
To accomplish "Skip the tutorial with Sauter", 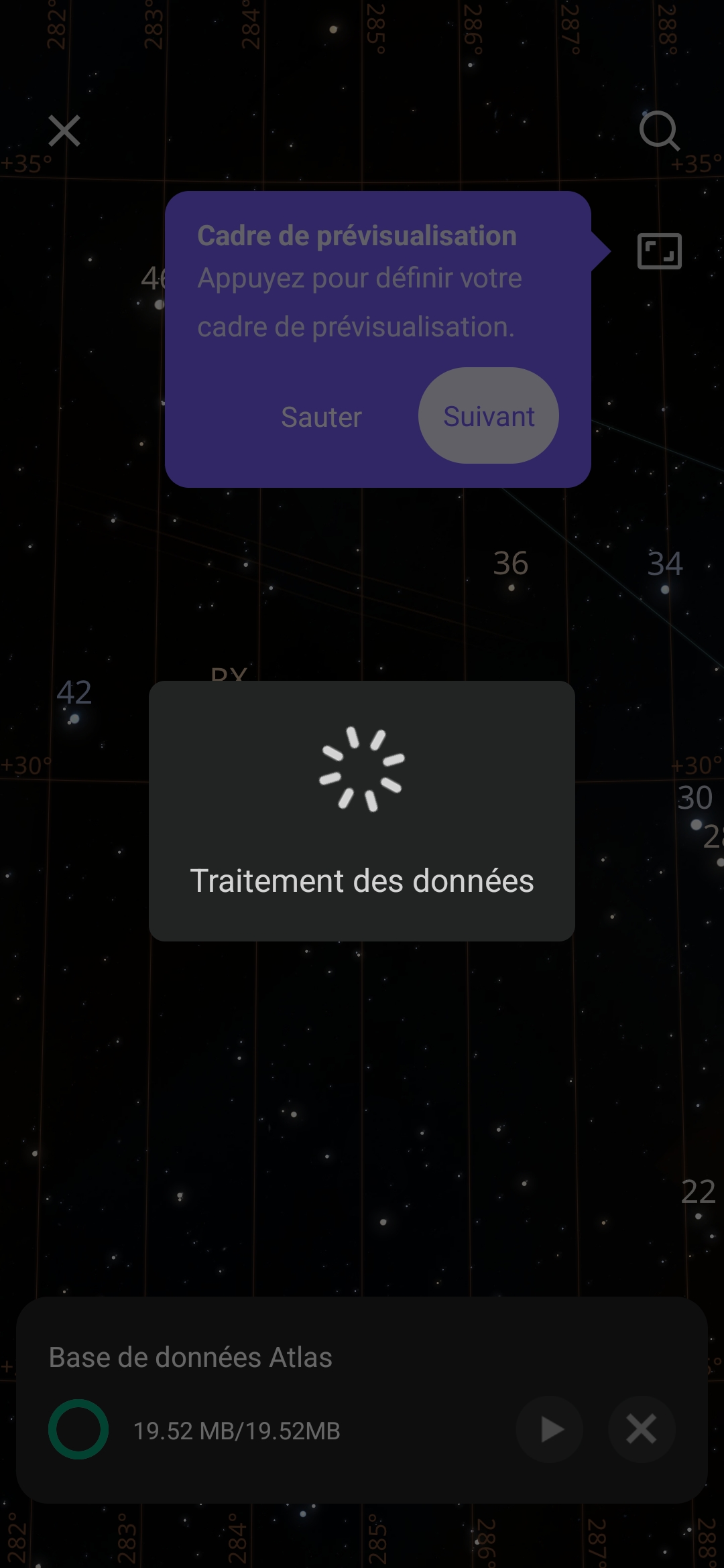I will point(321,417).
